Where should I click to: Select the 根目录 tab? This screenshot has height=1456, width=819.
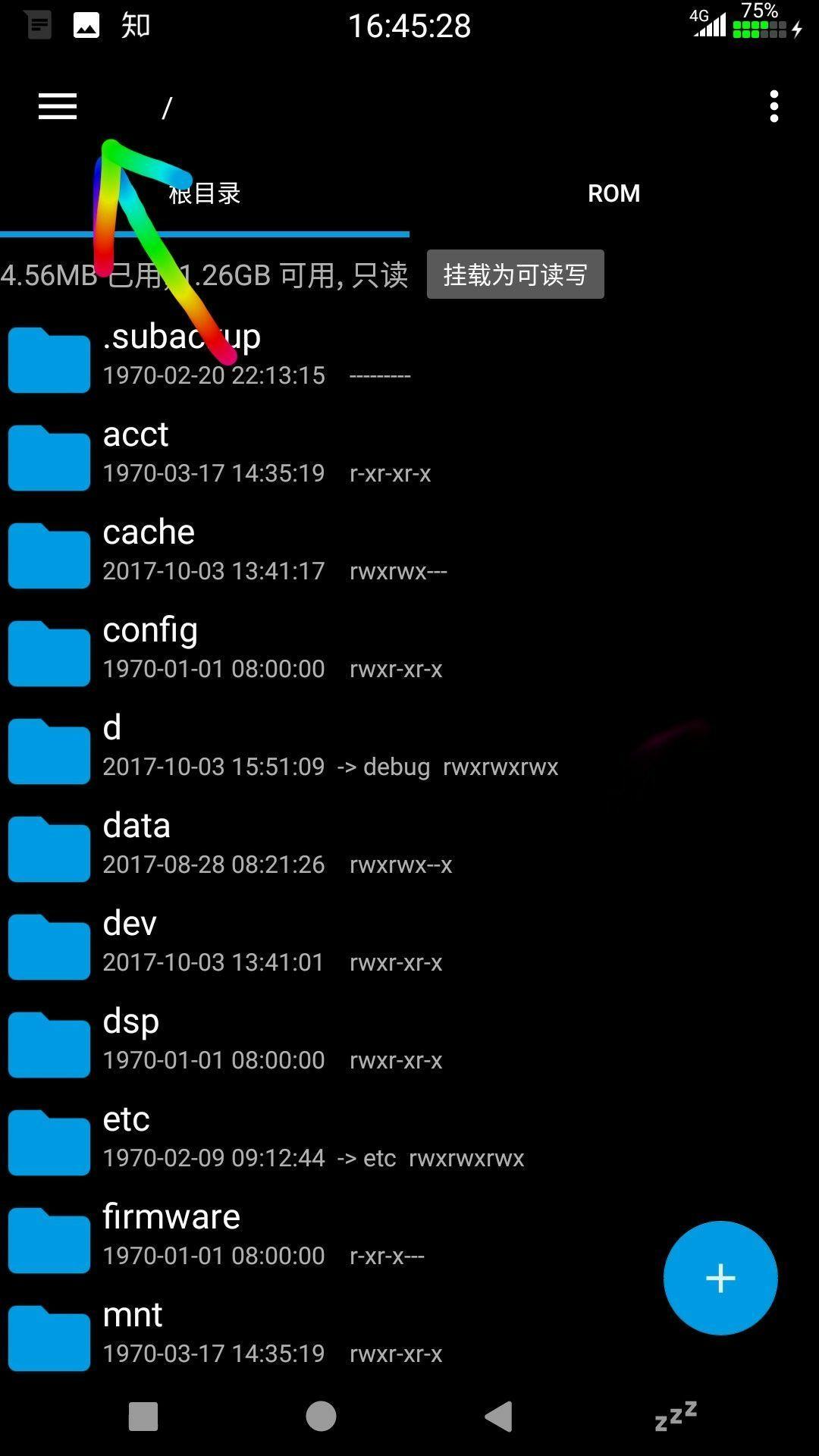pyautogui.click(x=204, y=193)
